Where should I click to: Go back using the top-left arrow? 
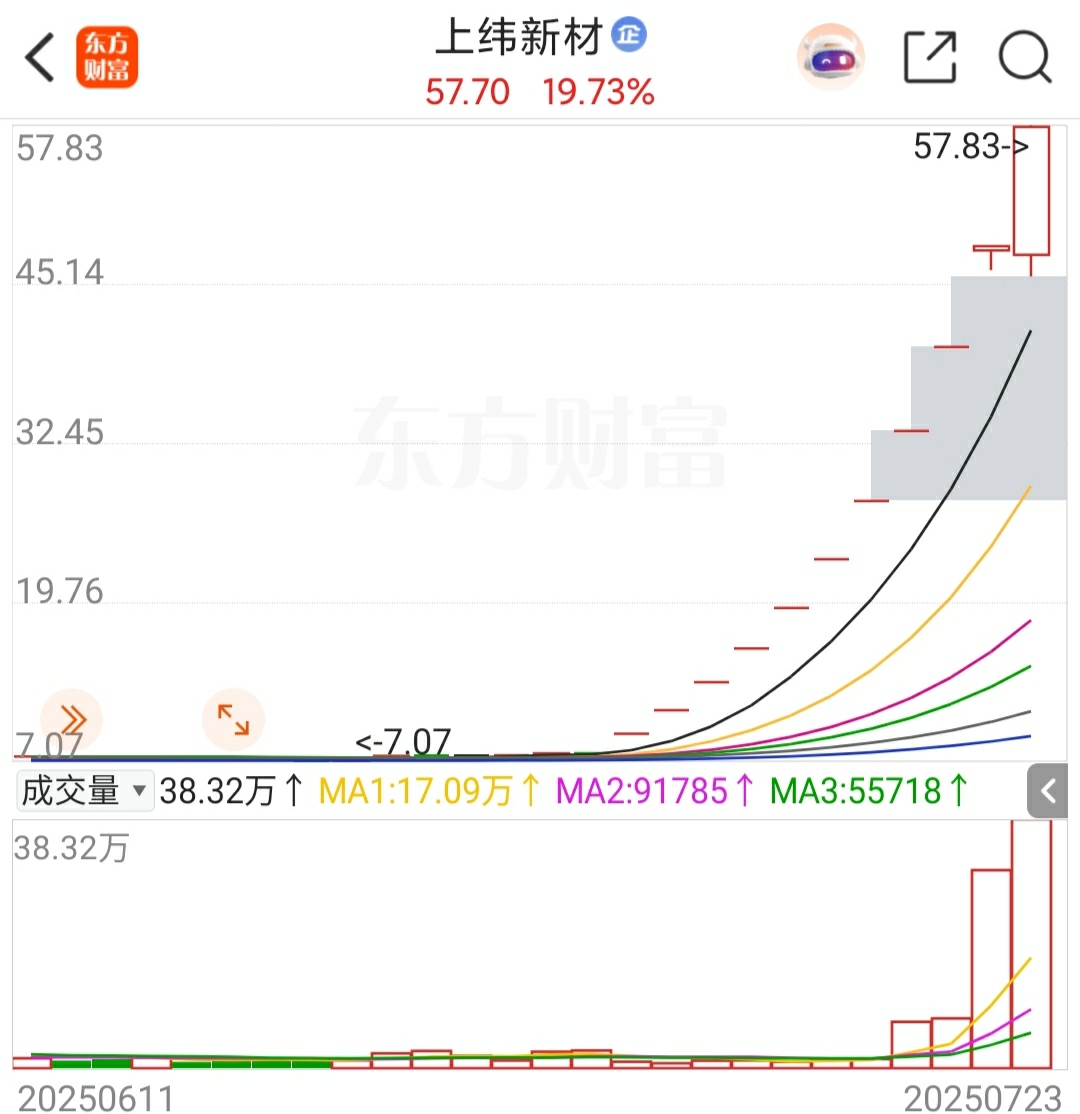40,58
